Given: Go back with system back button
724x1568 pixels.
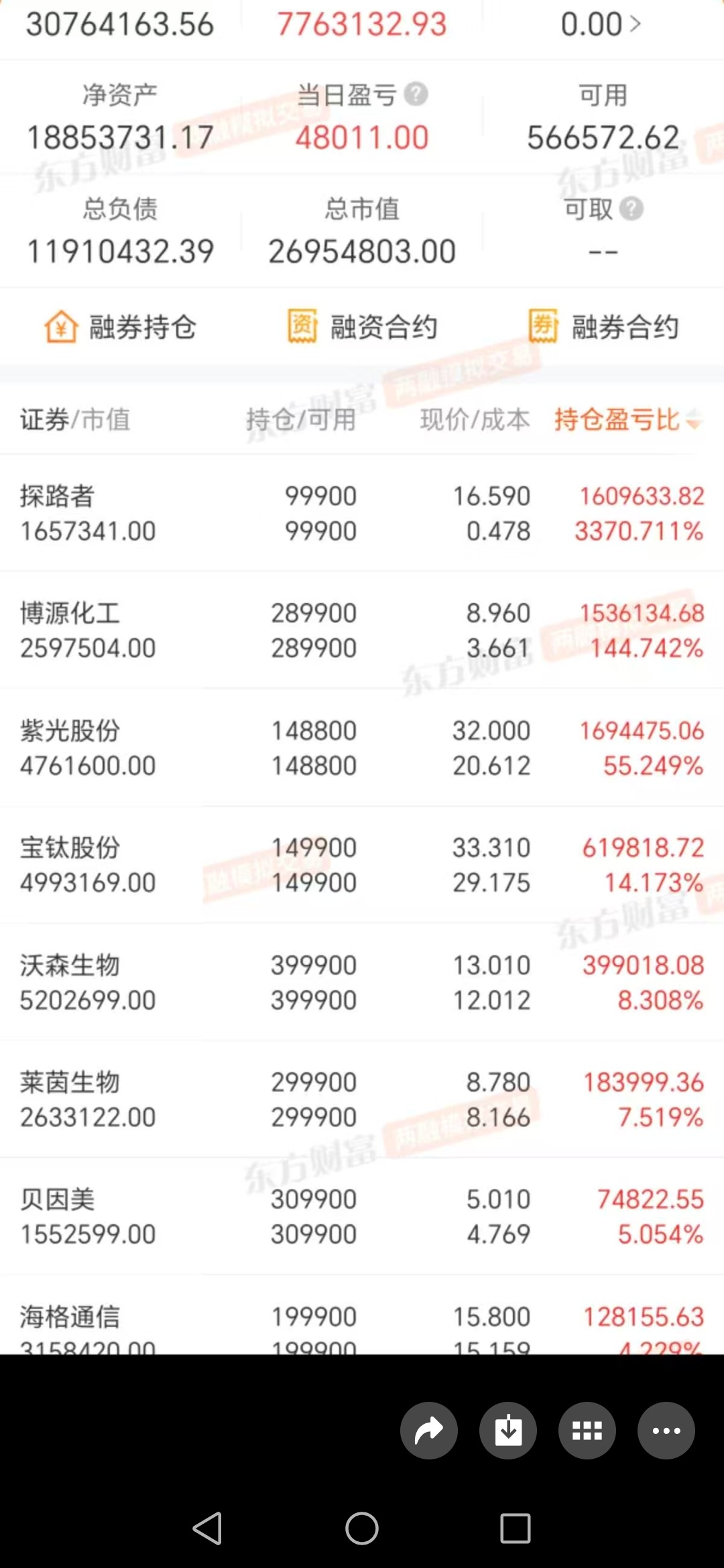Looking at the screenshot, I should (x=208, y=1528).
